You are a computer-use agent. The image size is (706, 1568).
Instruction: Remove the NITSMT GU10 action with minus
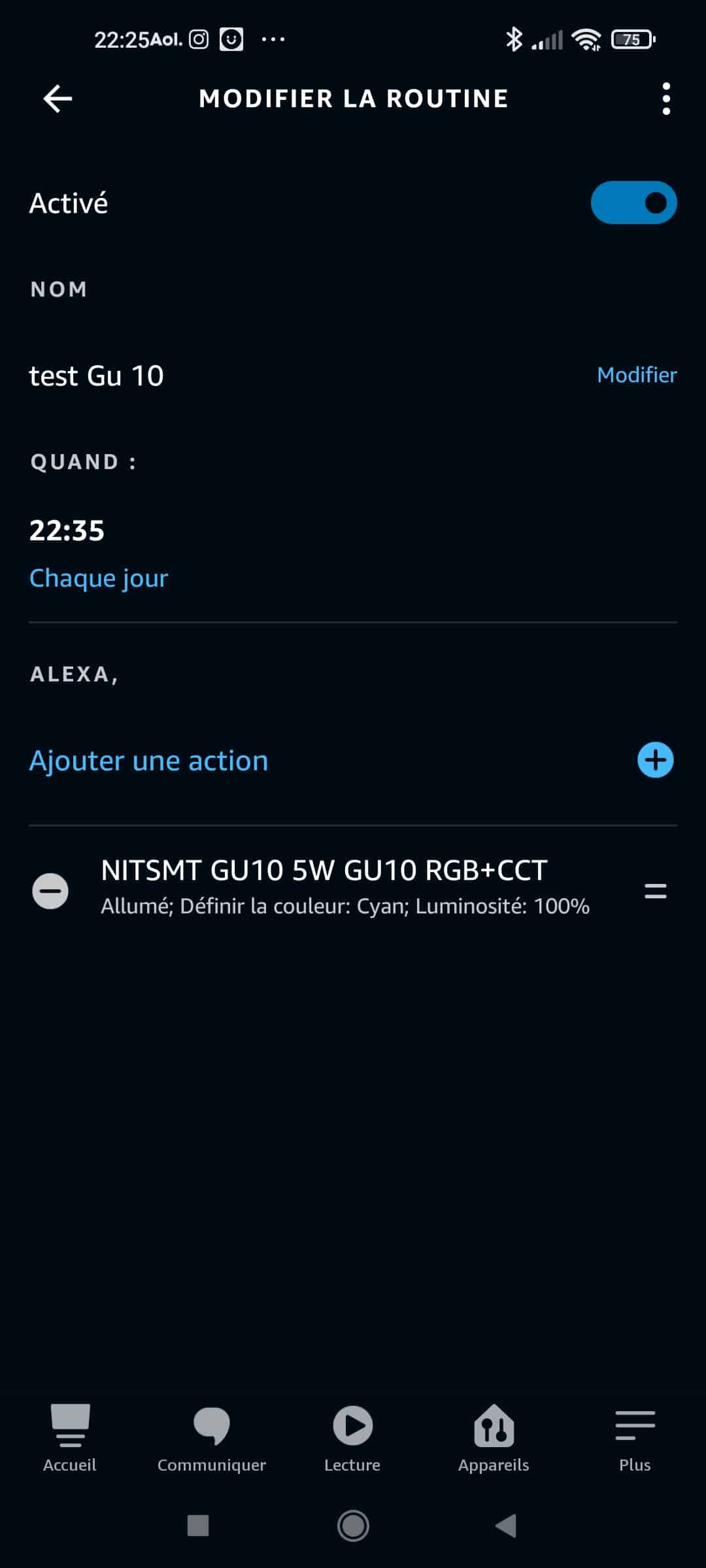coord(50,890)
